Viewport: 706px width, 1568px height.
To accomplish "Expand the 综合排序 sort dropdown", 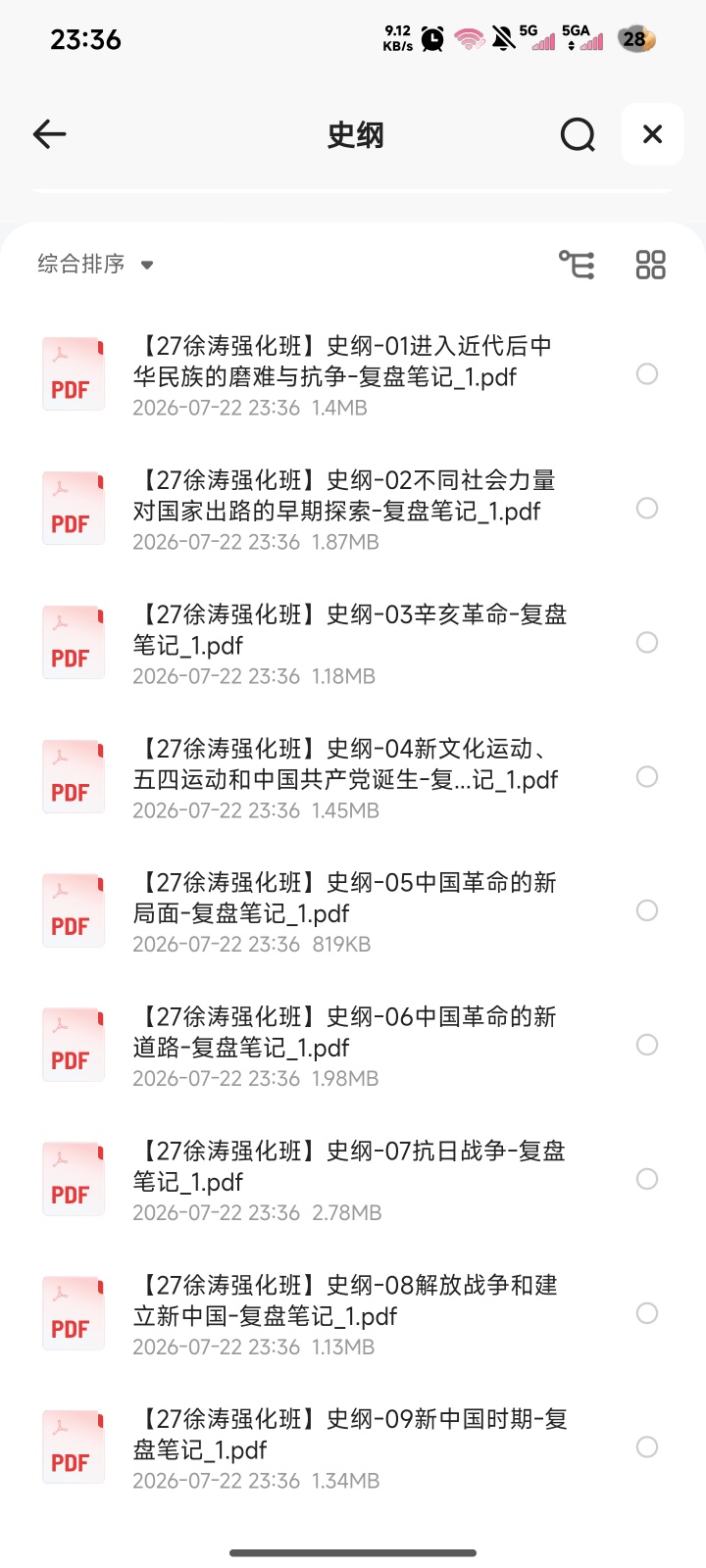I will coord(96,264).
